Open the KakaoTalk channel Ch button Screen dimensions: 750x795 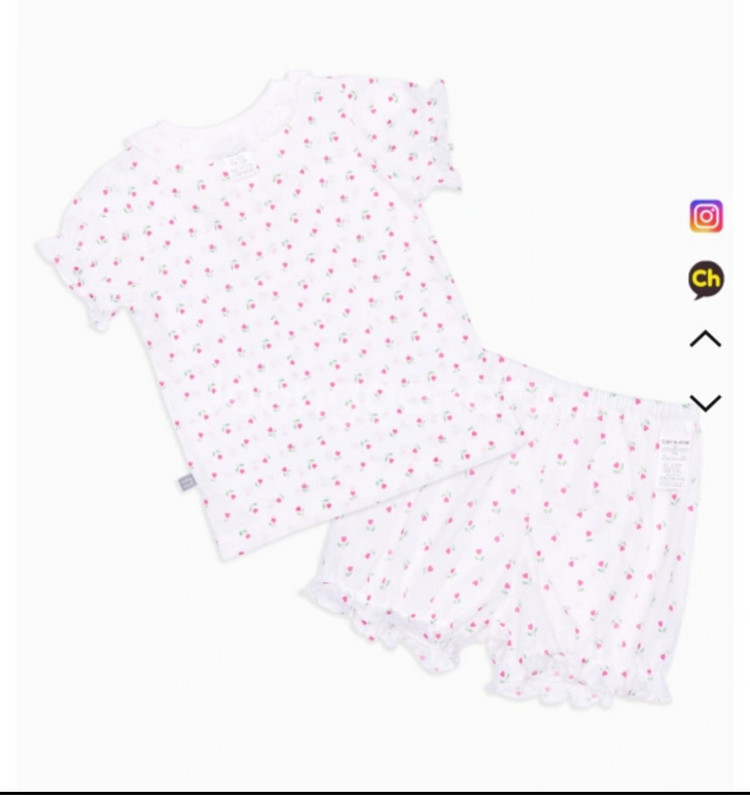pos(706,279)
